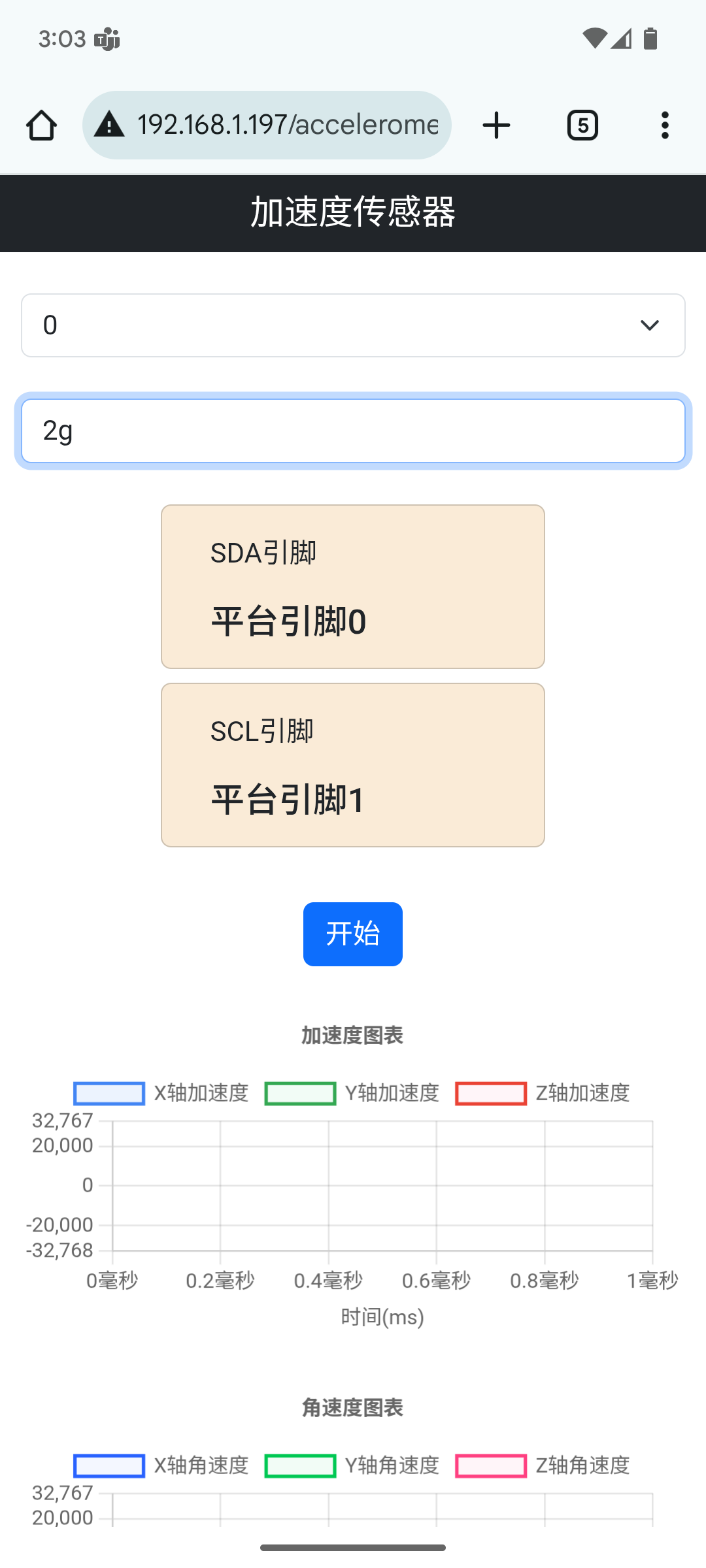Open a new browser tab
Viewport: 706px width, 1568px height.
496,125
